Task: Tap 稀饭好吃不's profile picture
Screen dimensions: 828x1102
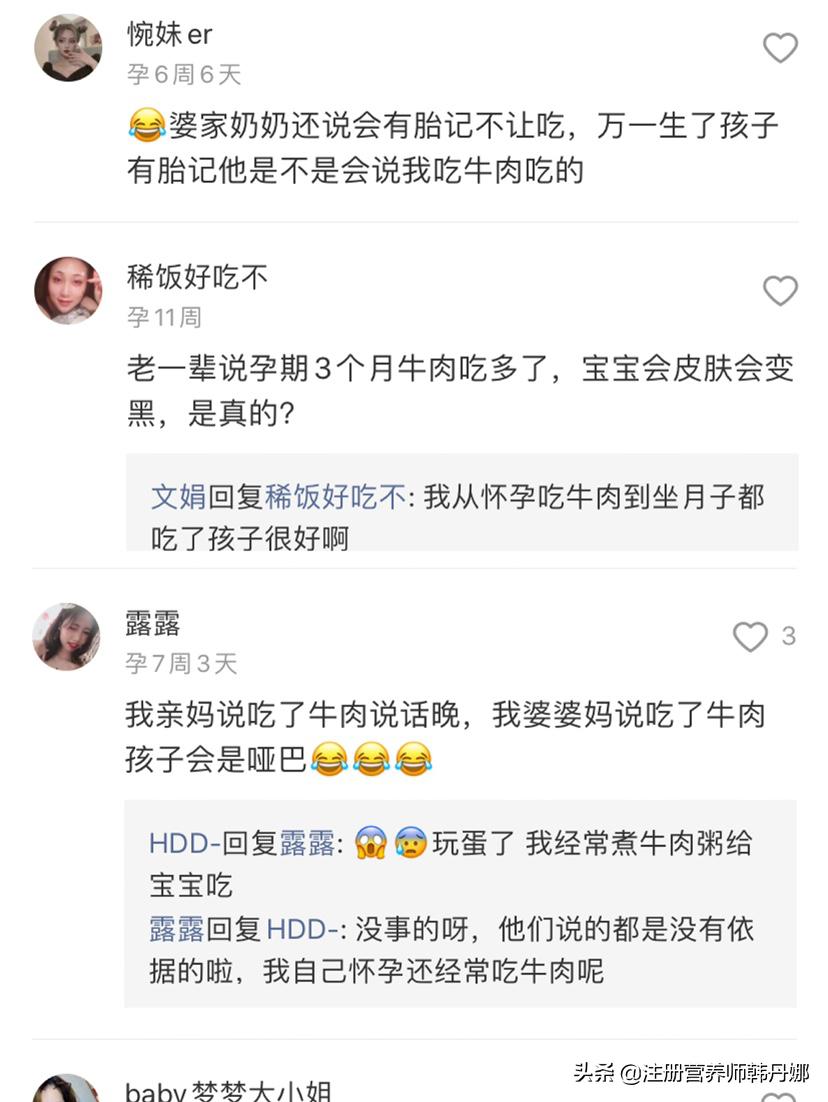Action: point(66,291)
